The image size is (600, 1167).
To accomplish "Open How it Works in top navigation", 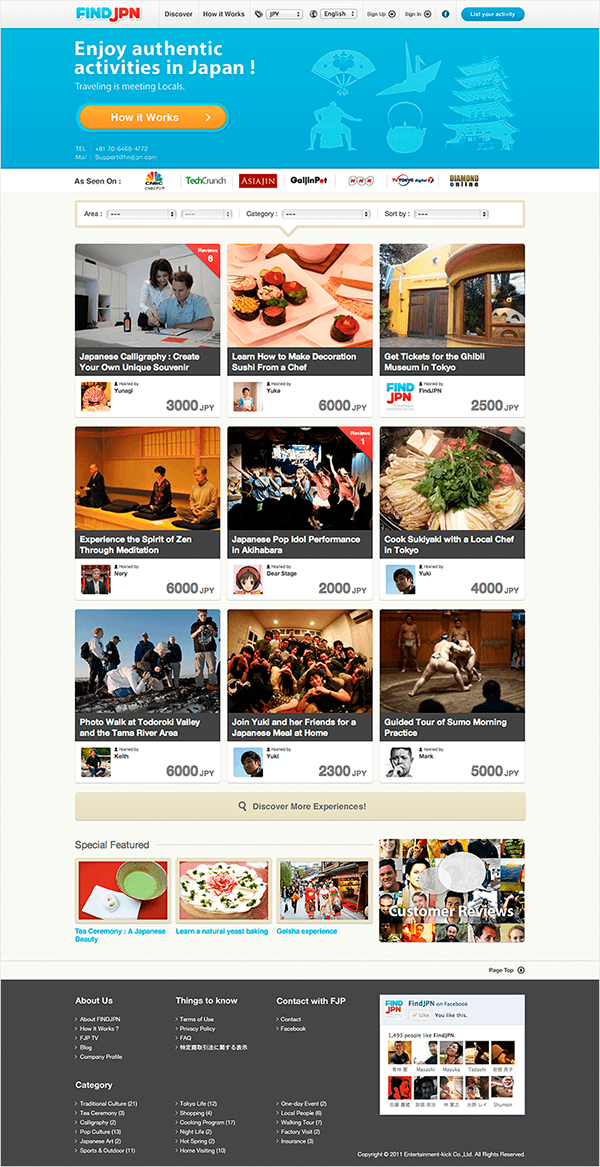I will [223, 14].
